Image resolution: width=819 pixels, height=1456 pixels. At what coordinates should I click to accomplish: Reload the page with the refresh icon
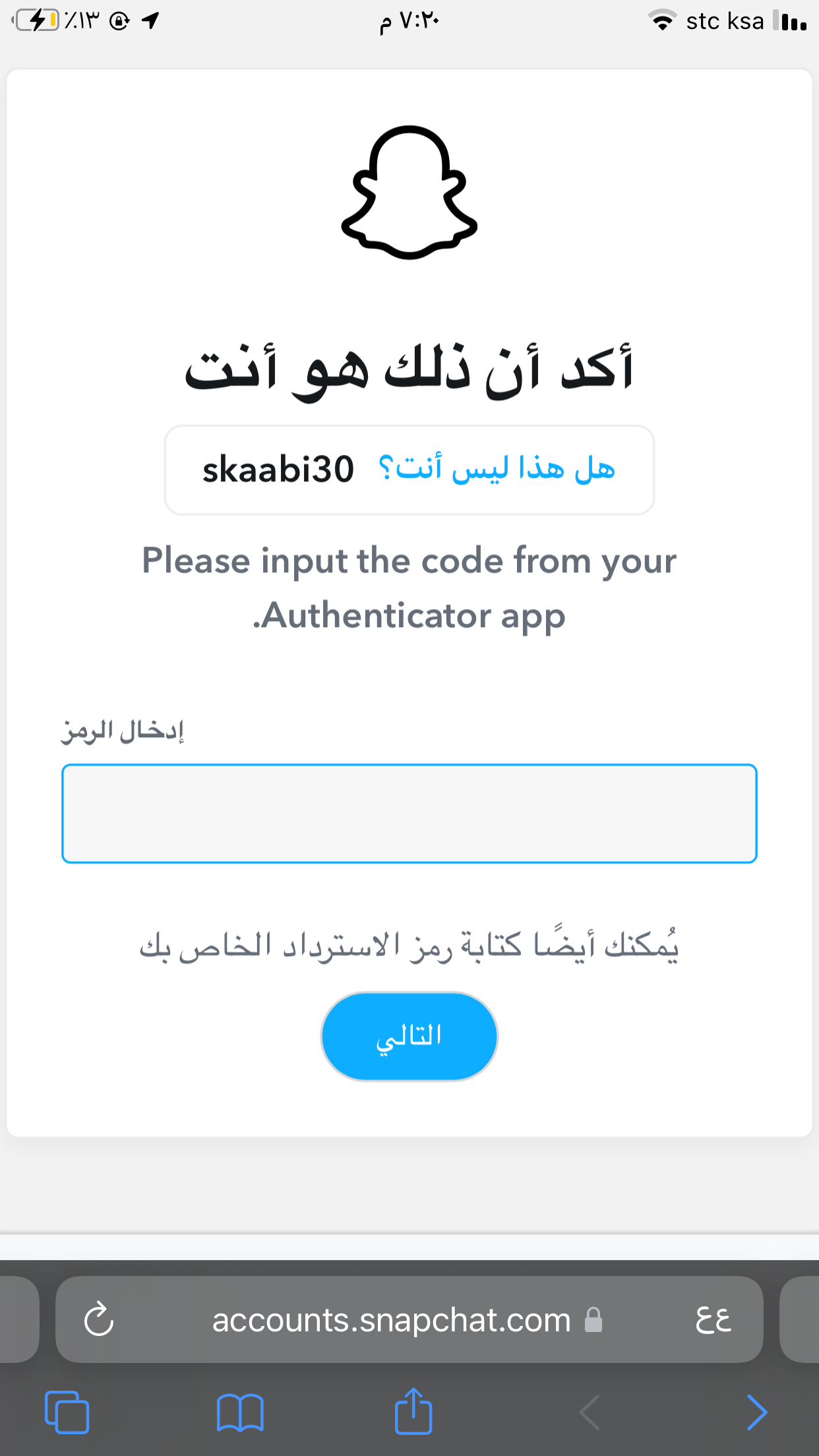click(99, 1319)
